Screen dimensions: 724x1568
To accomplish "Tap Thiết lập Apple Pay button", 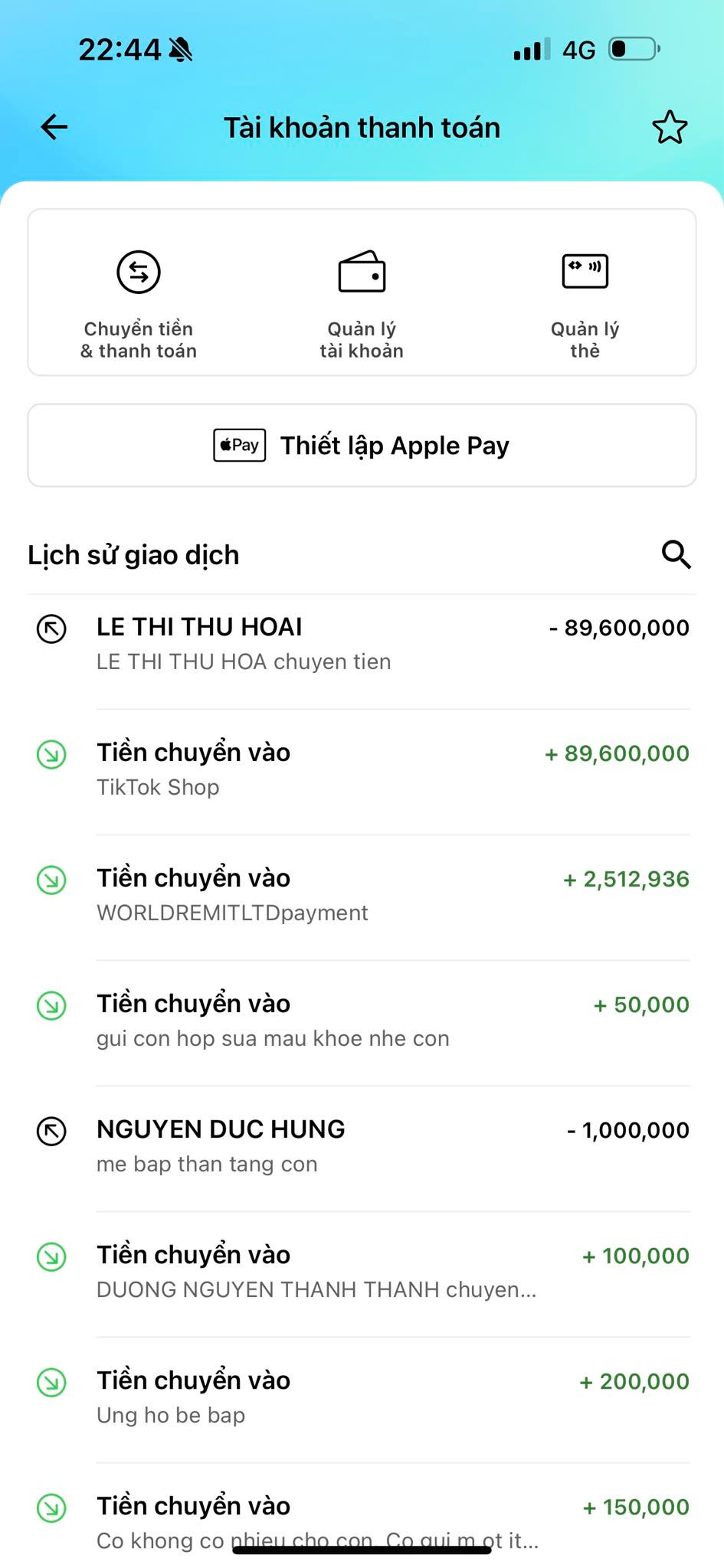I will 362,446.
